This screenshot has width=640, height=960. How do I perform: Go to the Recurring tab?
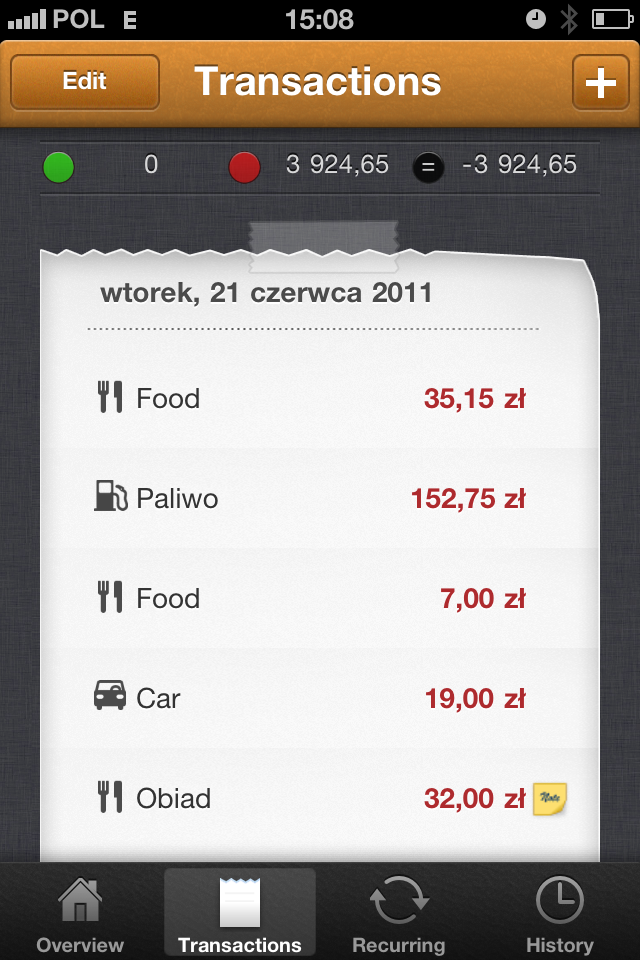[x=399, y=913]
